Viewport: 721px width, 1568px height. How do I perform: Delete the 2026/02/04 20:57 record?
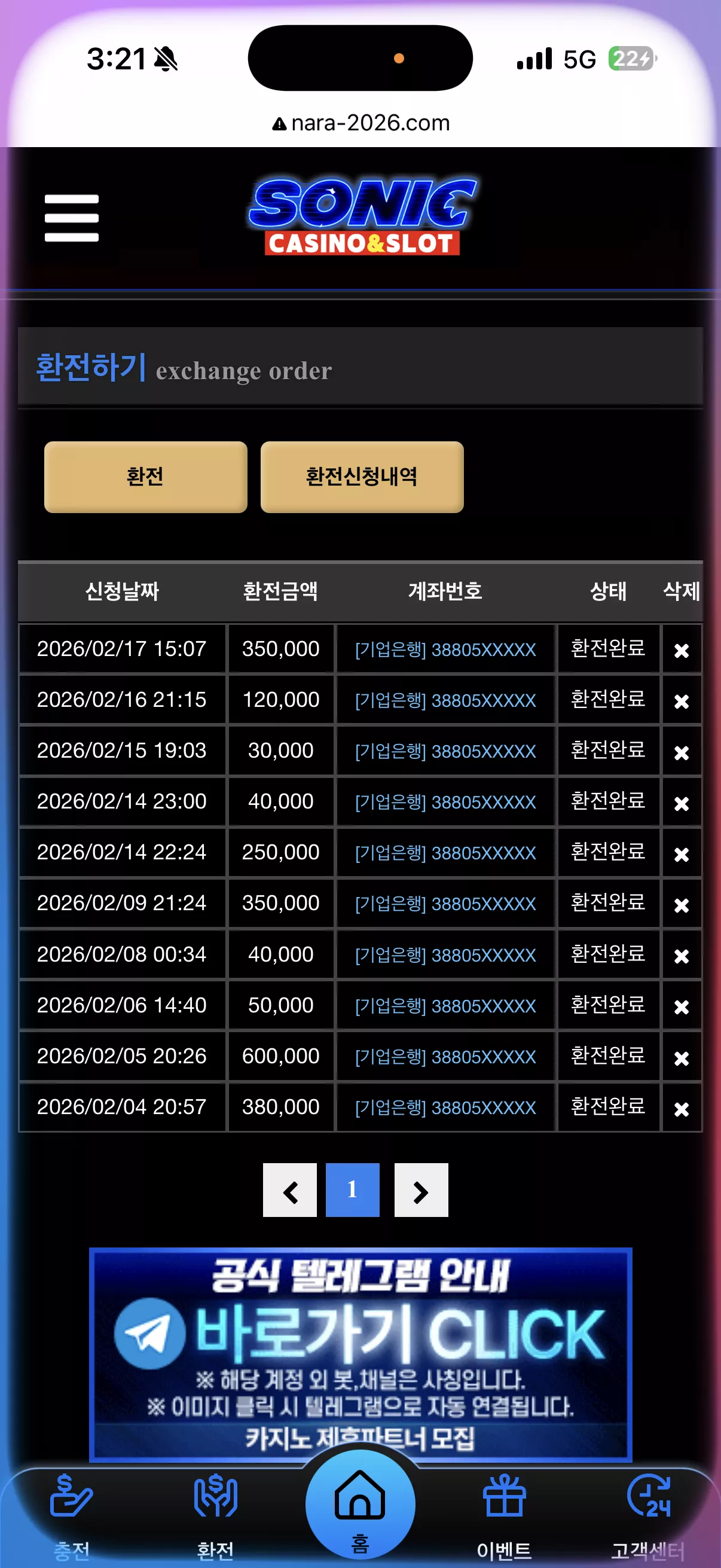[682, 1109]
